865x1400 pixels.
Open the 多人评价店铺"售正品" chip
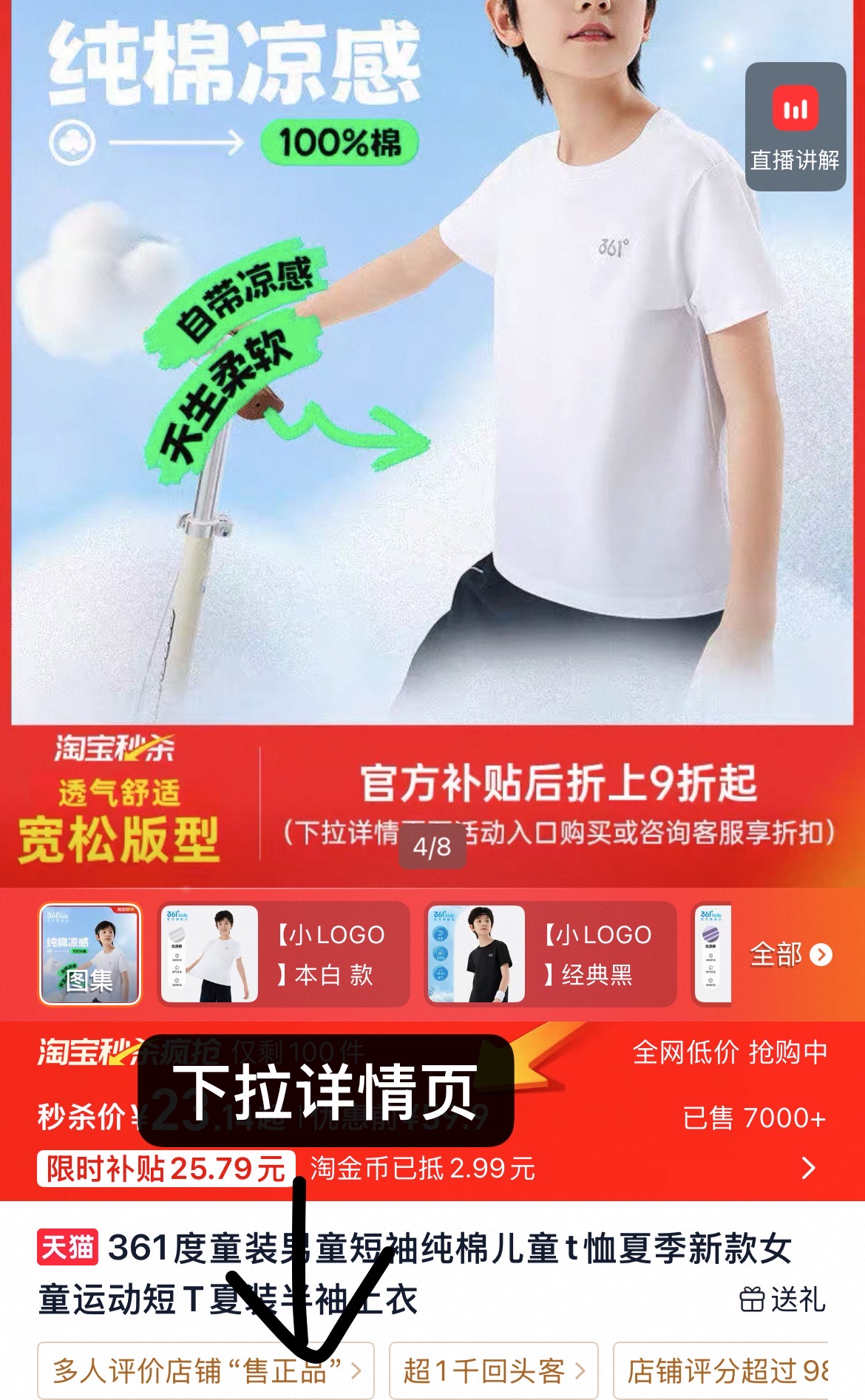(206, 1370)
